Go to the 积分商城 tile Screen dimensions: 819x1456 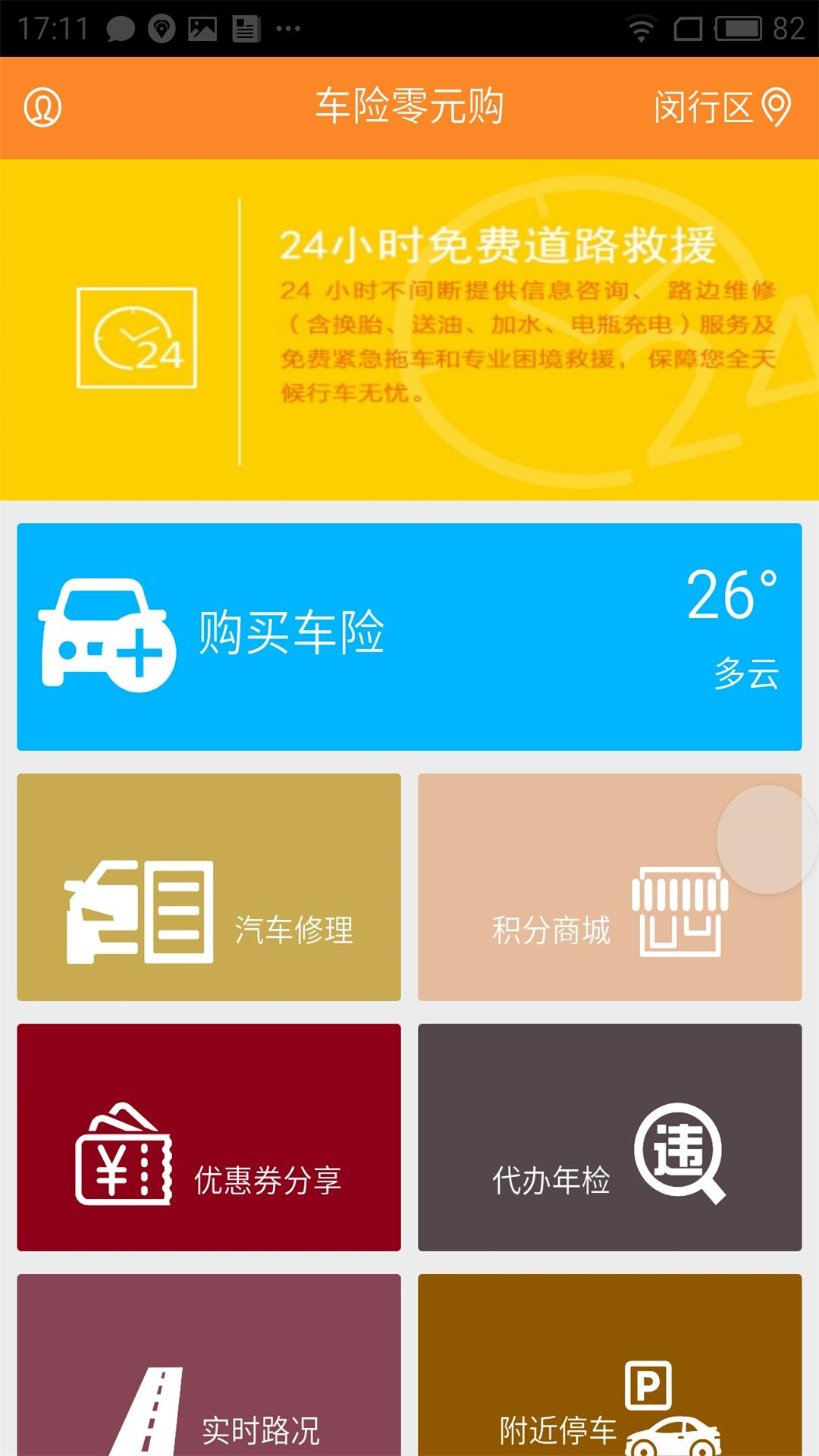tap(576, 910)
